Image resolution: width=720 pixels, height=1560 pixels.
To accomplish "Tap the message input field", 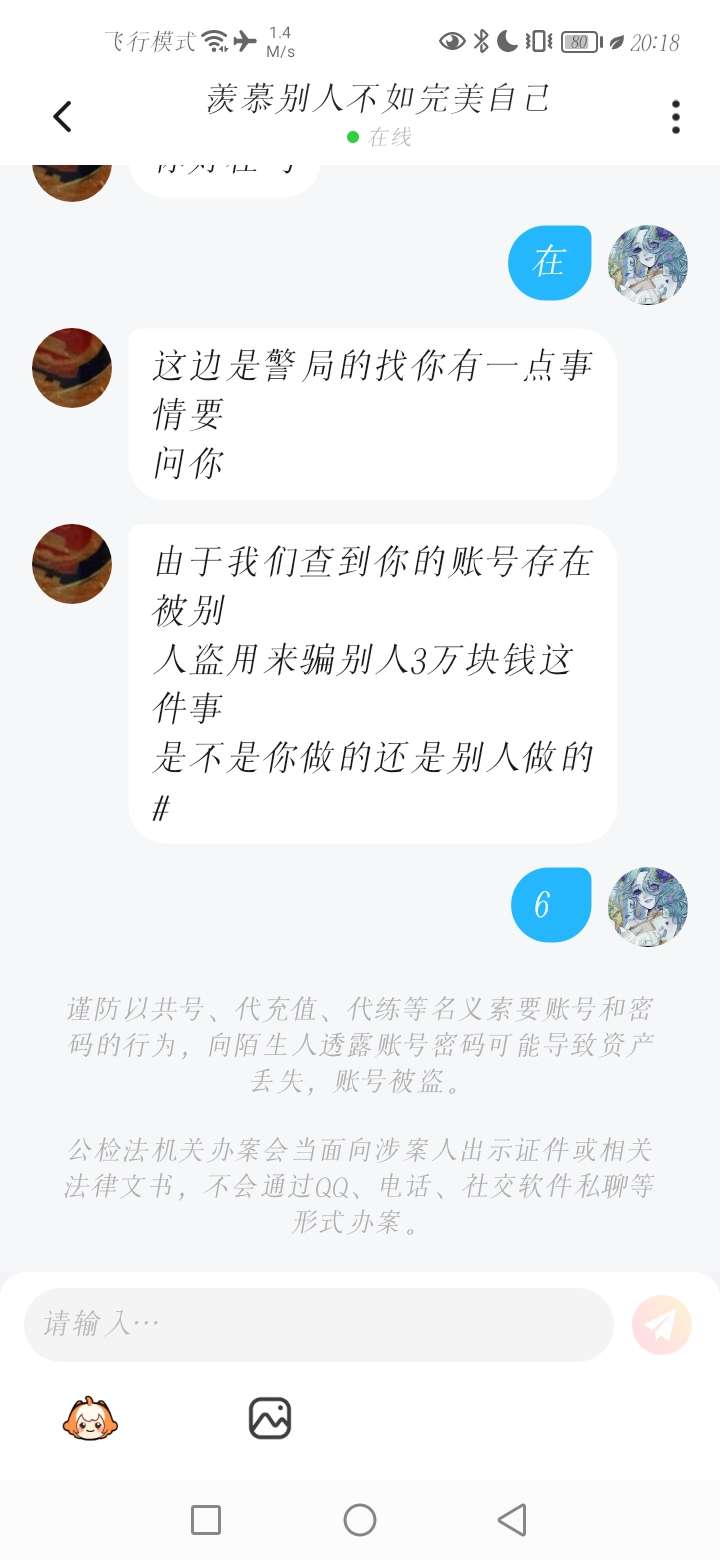I will (x=318, y=1324).
